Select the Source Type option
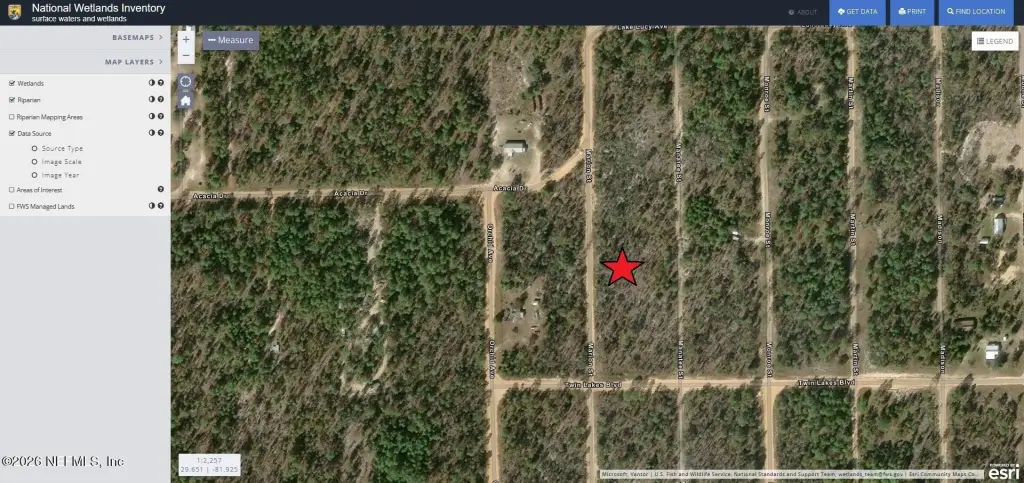Viewport: 1024px width, 483px height. (35, 149)
